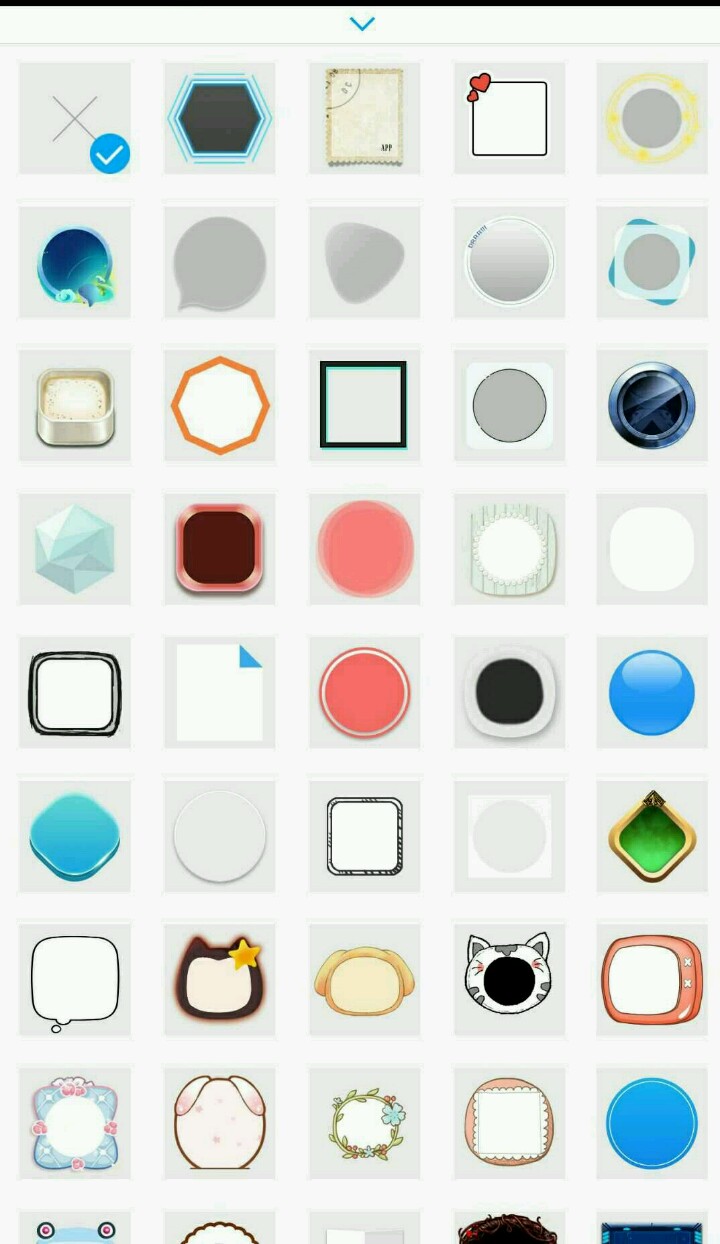Pick the dark red rounded square frame
This screenshot has width=720, height=1244.
(x=220, y=549)
